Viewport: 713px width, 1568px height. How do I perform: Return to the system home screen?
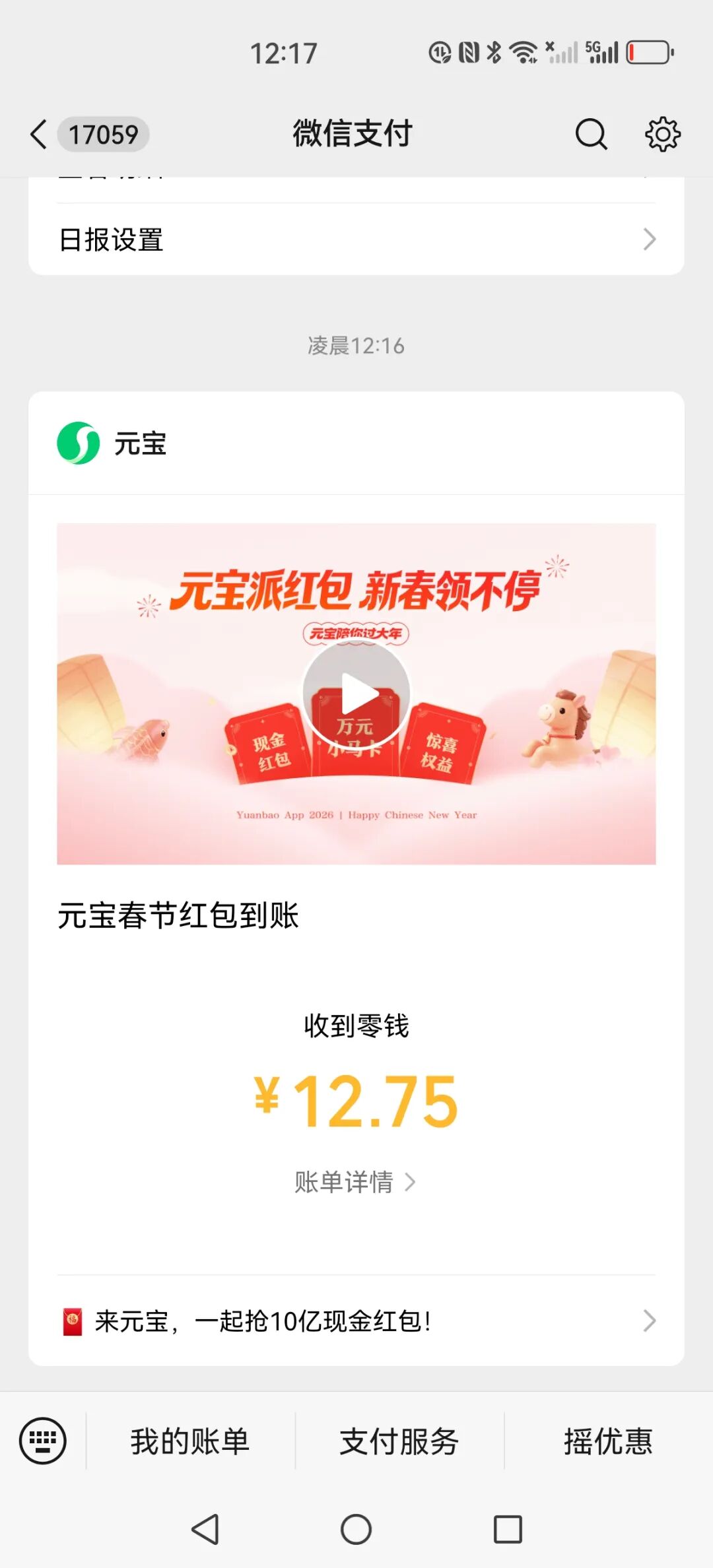click(x=356, y=1529)
